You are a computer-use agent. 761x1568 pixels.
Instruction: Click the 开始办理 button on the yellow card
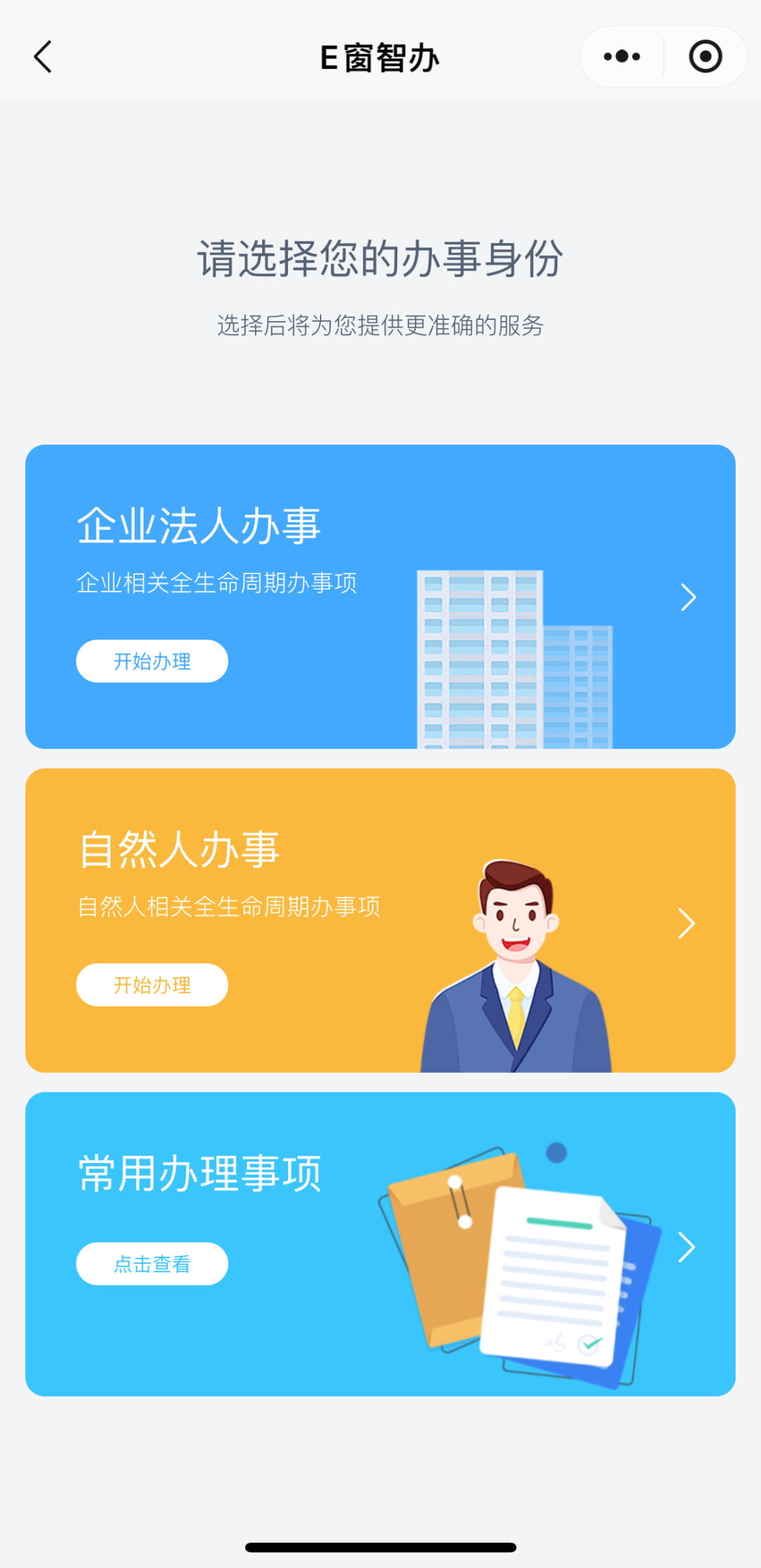coord(151,985)
